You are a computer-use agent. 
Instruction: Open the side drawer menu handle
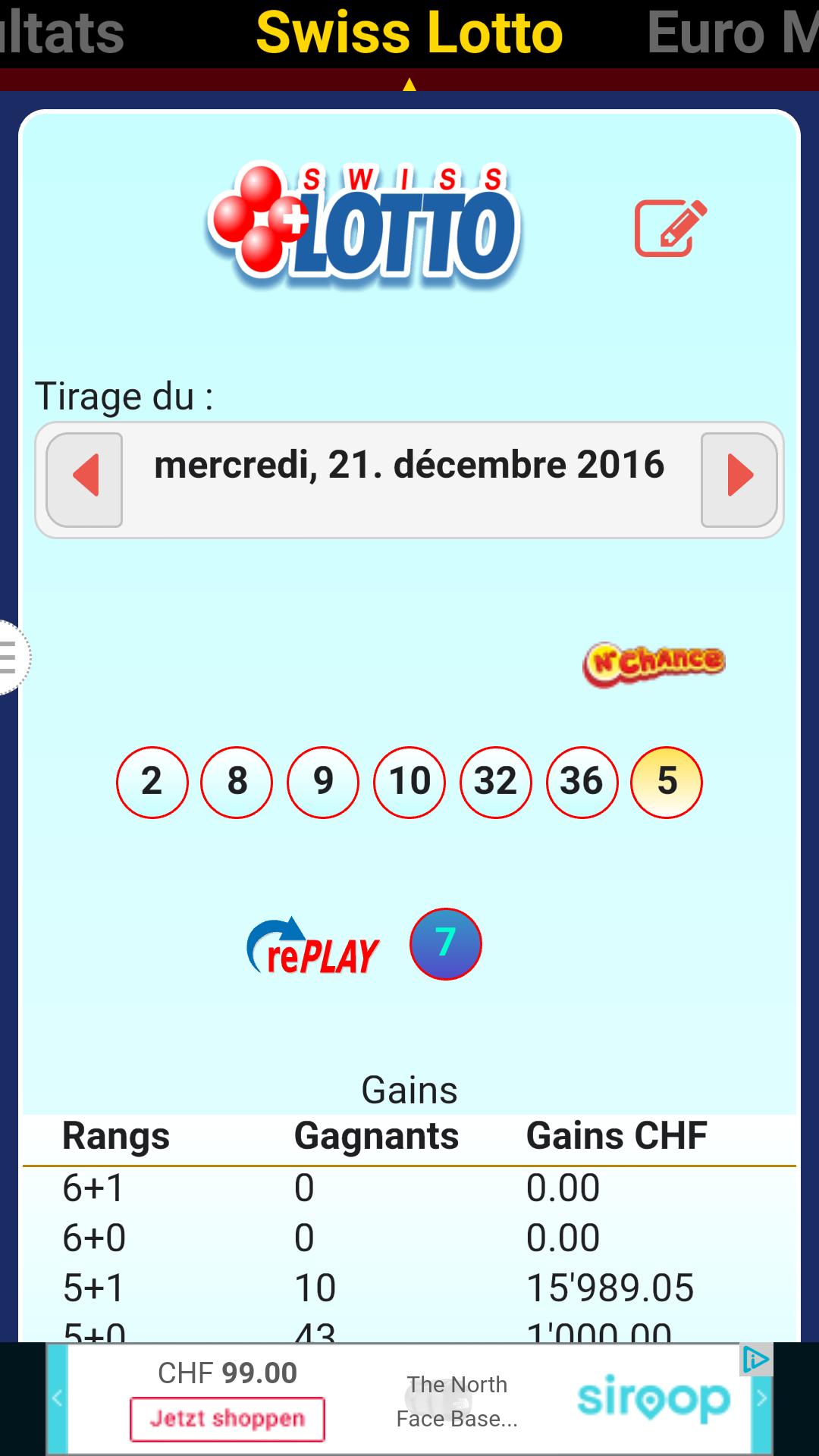point(11,657)
